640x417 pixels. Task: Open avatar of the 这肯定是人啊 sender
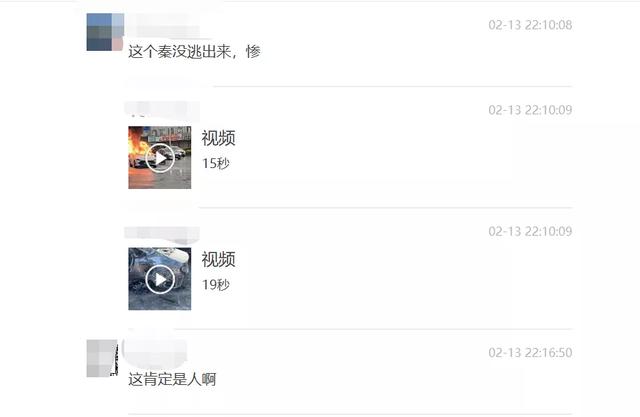102,358
